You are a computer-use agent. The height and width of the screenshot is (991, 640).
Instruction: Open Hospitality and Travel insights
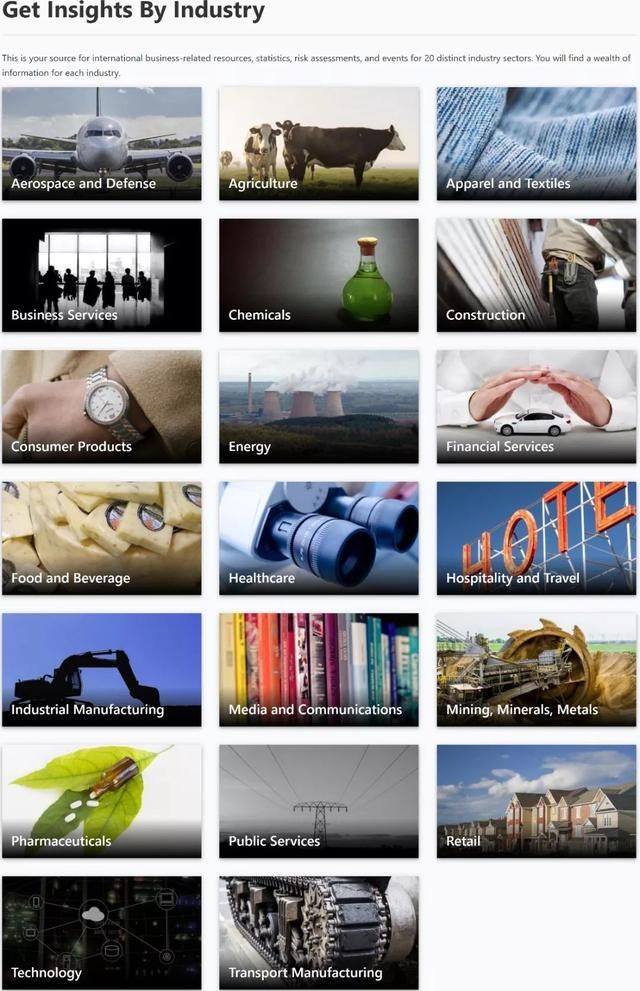coord(536,538)
